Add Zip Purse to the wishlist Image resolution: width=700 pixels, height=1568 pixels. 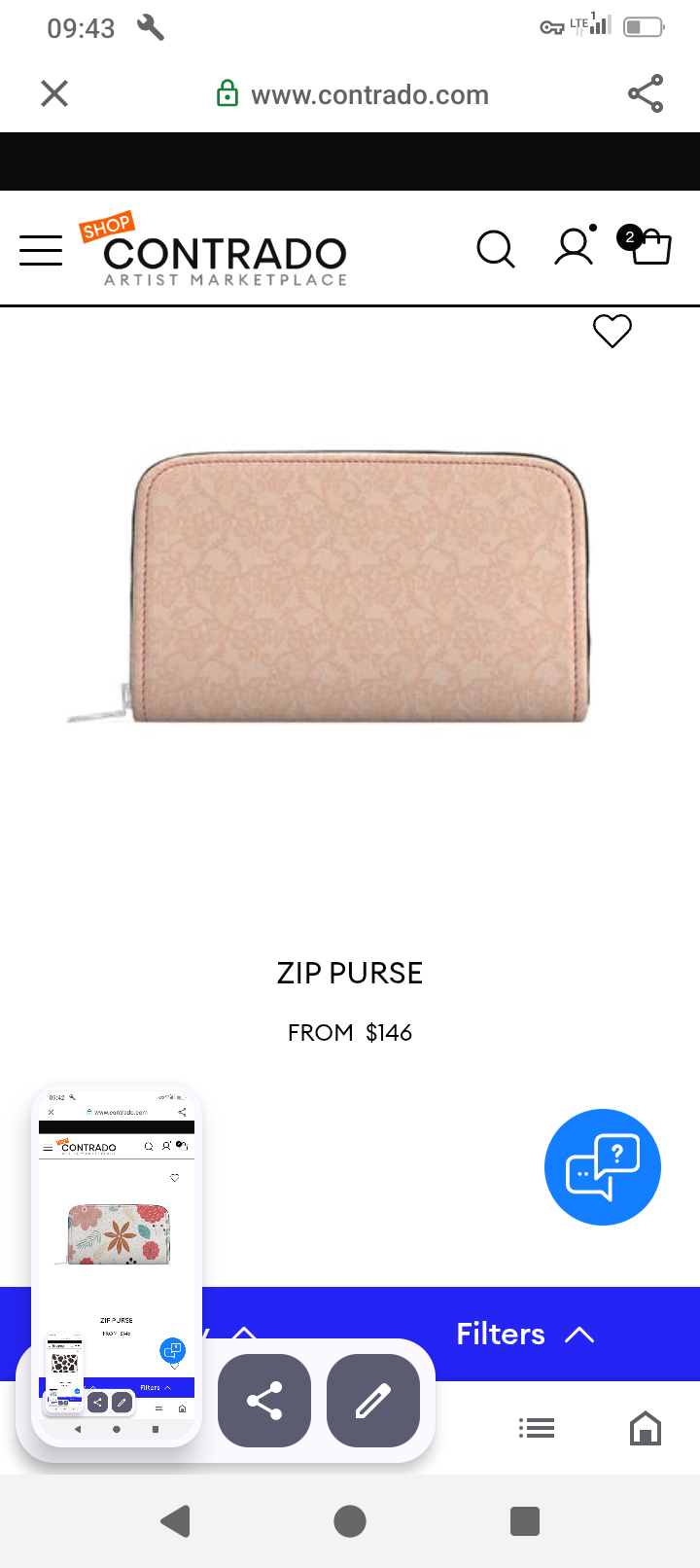point(612,331)
